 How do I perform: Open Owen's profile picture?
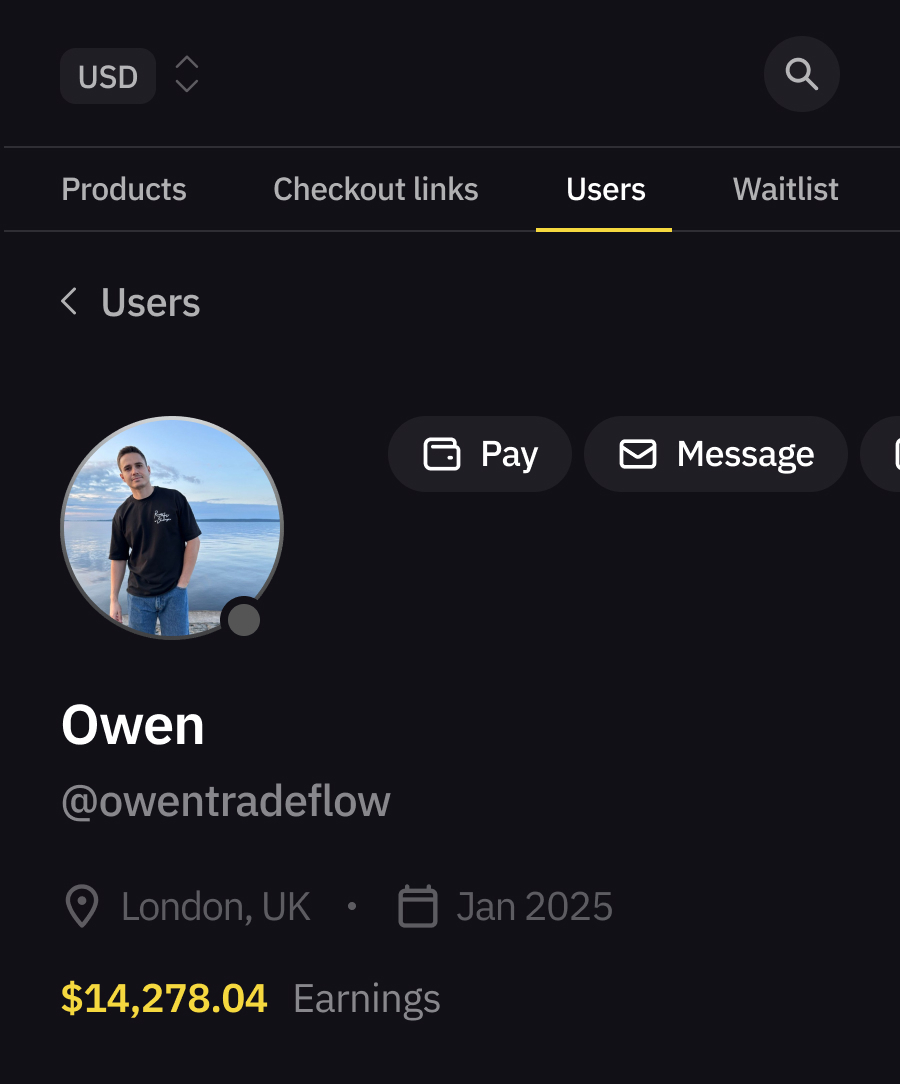[x=172, y=528]
